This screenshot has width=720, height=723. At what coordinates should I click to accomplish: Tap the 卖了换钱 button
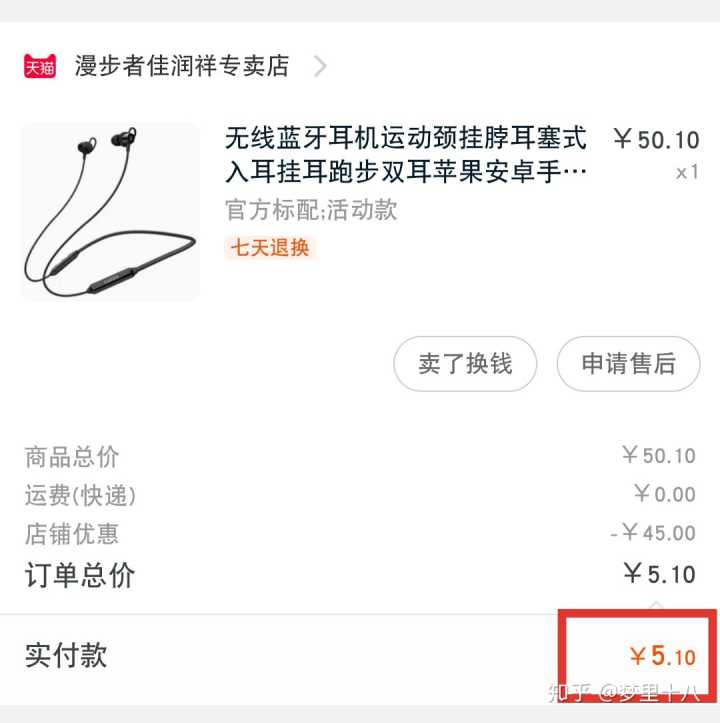pos(465,364)
